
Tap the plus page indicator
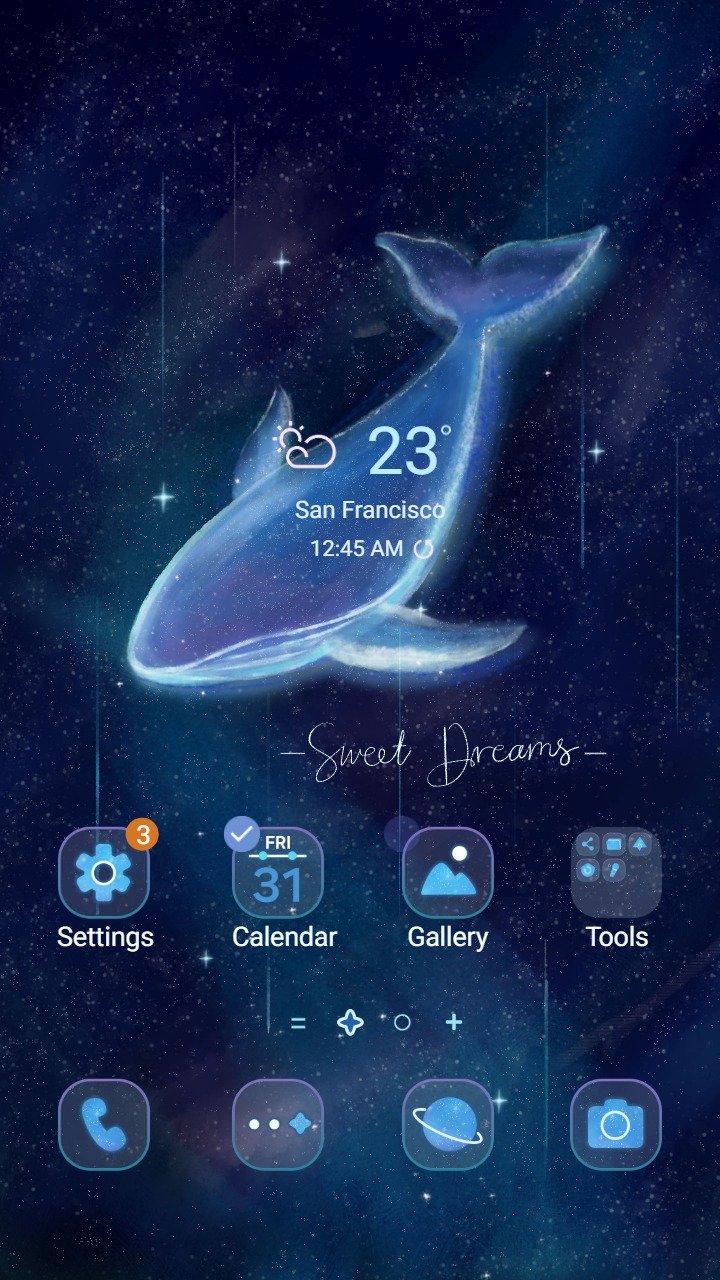click(454, 1022)
